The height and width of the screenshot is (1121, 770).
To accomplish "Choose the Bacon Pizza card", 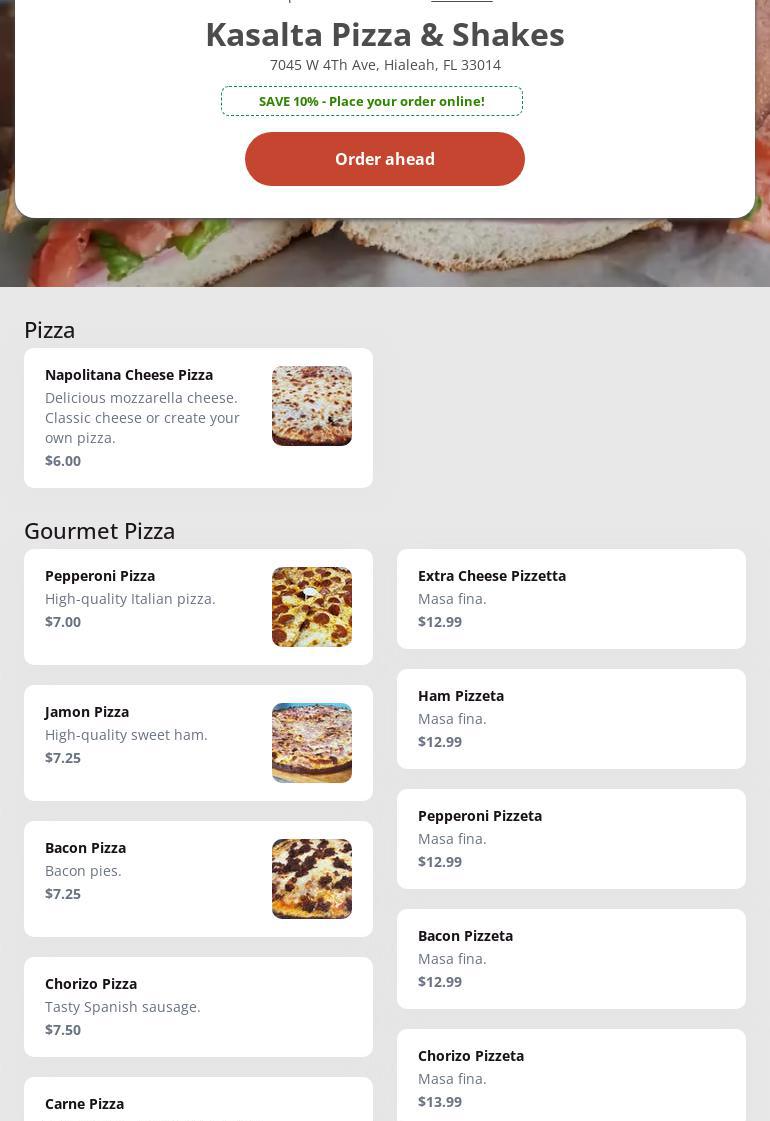I will pos(198,878).
